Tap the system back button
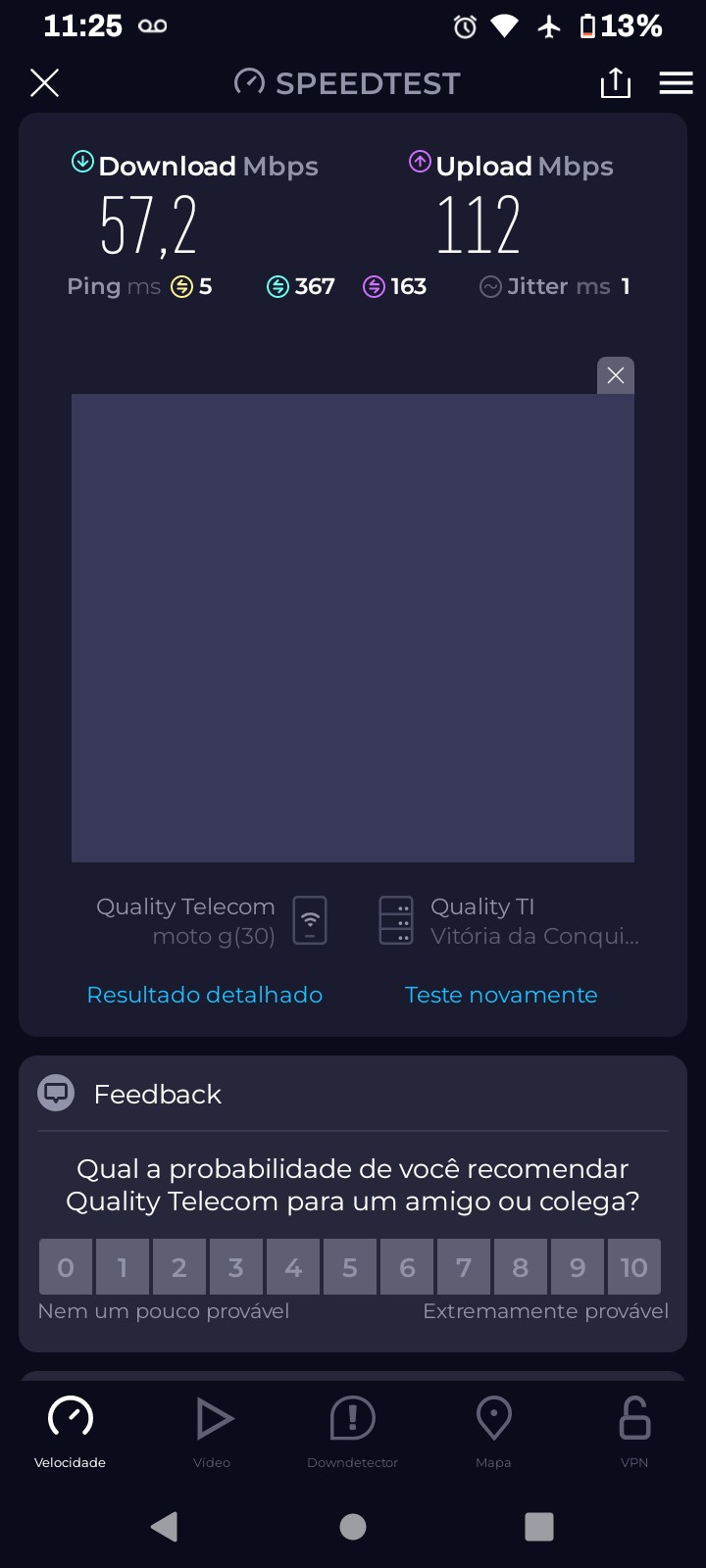The width and height of the screenshot is (706, 1568). [x=165, y=1526]
